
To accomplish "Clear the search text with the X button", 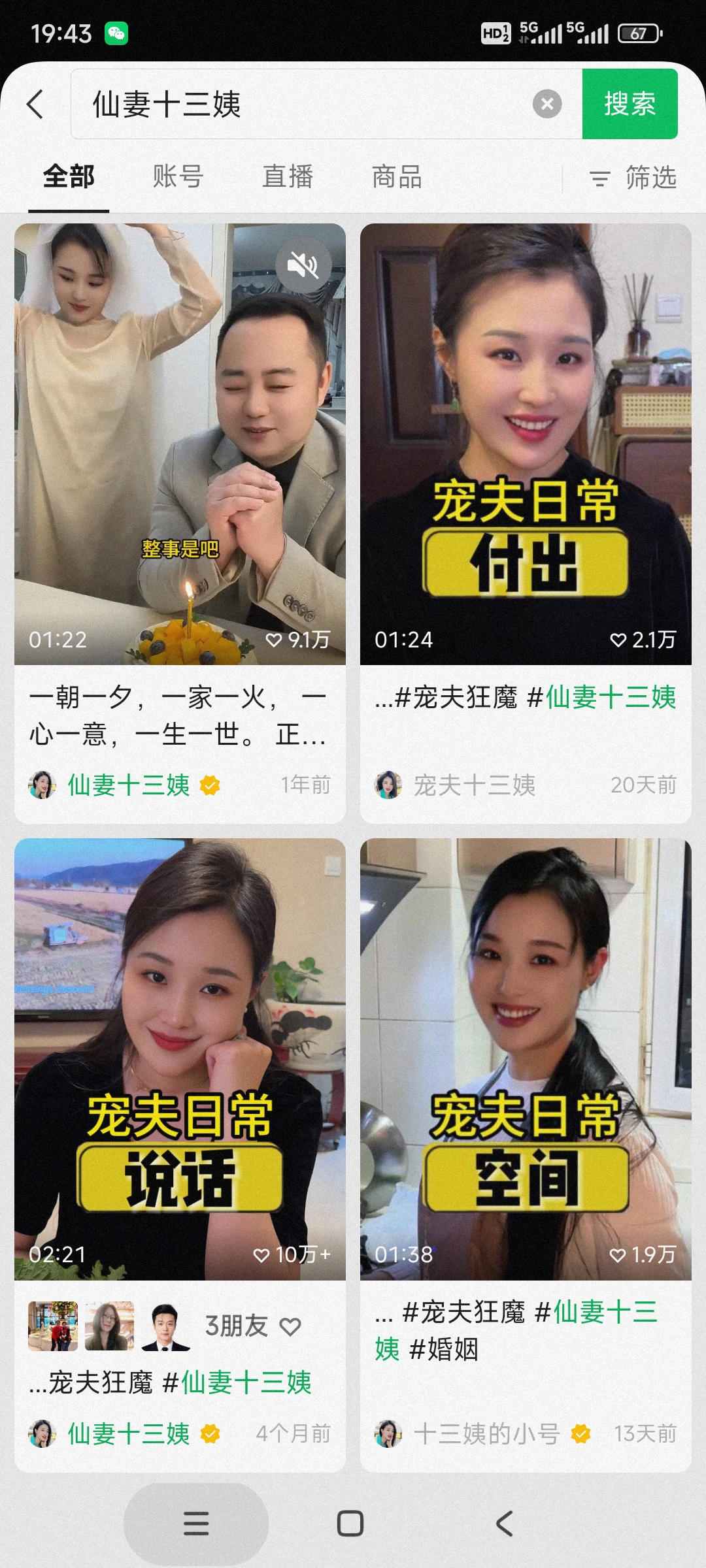I will 547,104.
